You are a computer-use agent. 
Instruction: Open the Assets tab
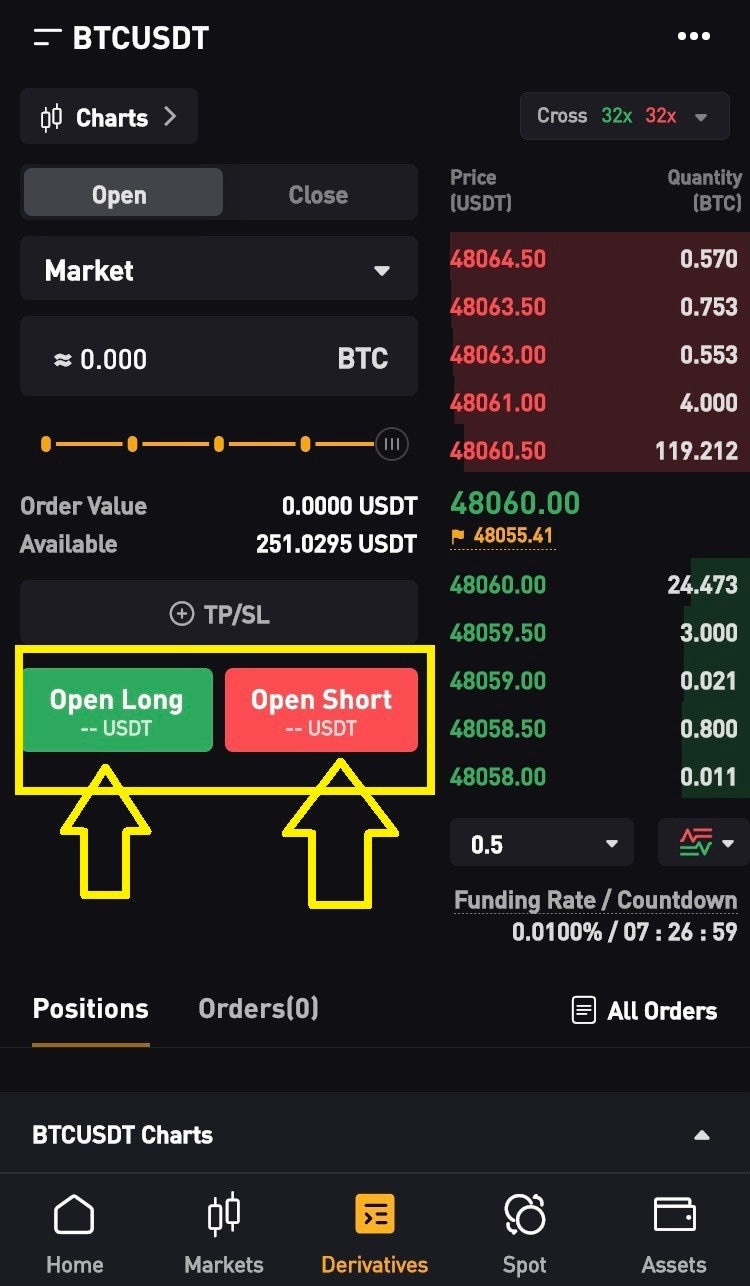coord(674,1233)
